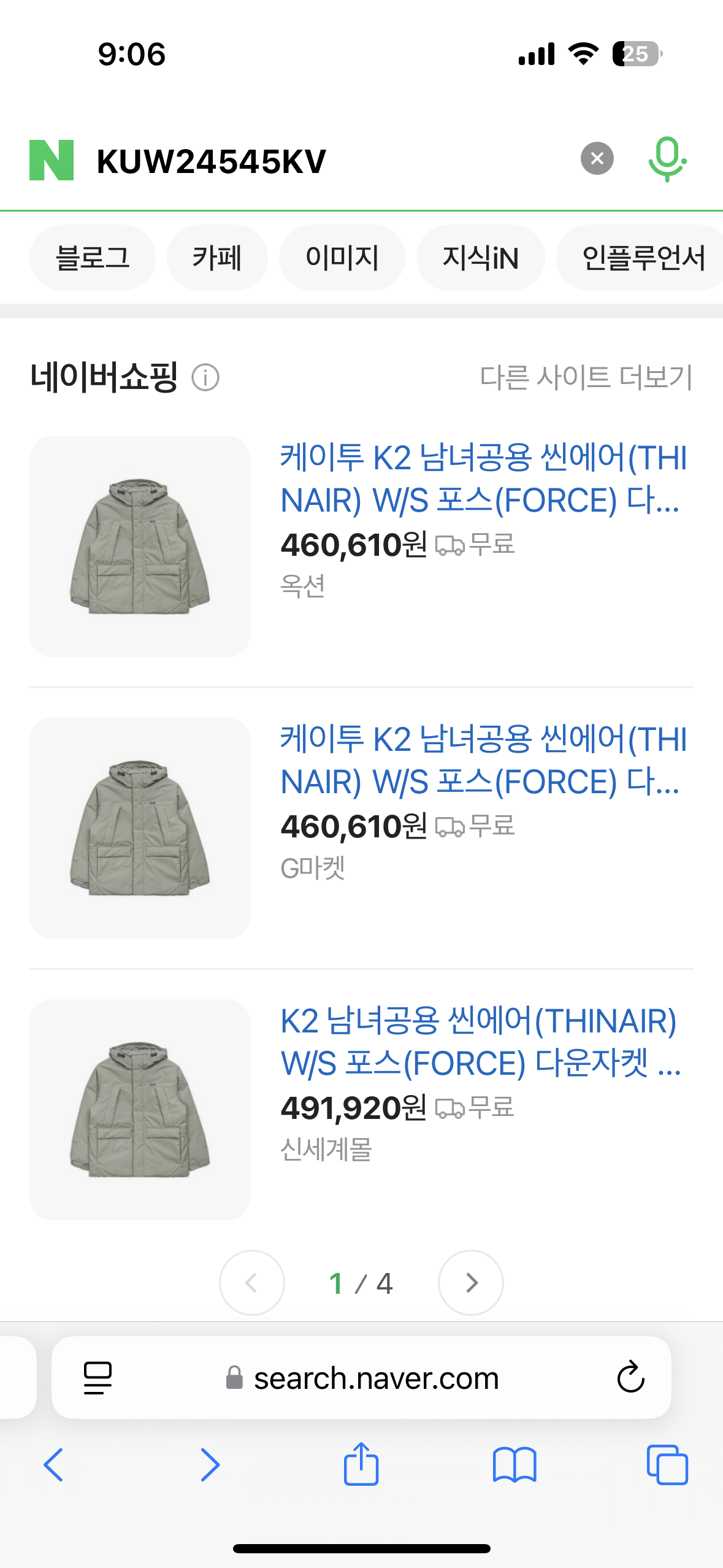Open Safari page settings menu icon
This screenshot has height=1568, width=723.
pyautogui.click(x=98, y=1378)
